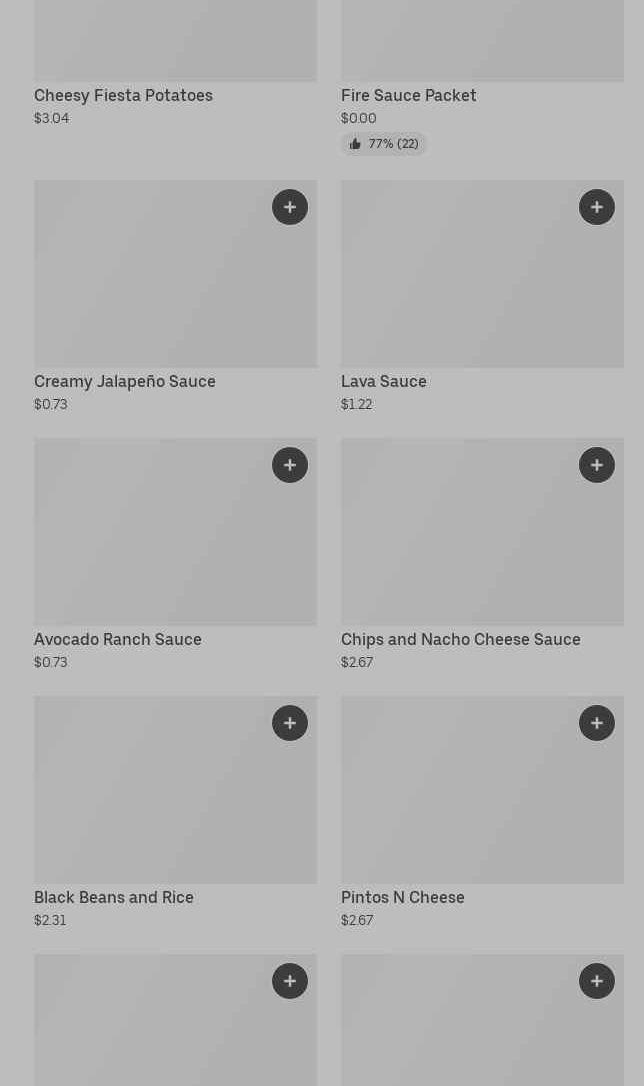This screenshot has height=1086, width=644.
Task: Add Lava Sauce to cart
Action: [x=597, y=207]
